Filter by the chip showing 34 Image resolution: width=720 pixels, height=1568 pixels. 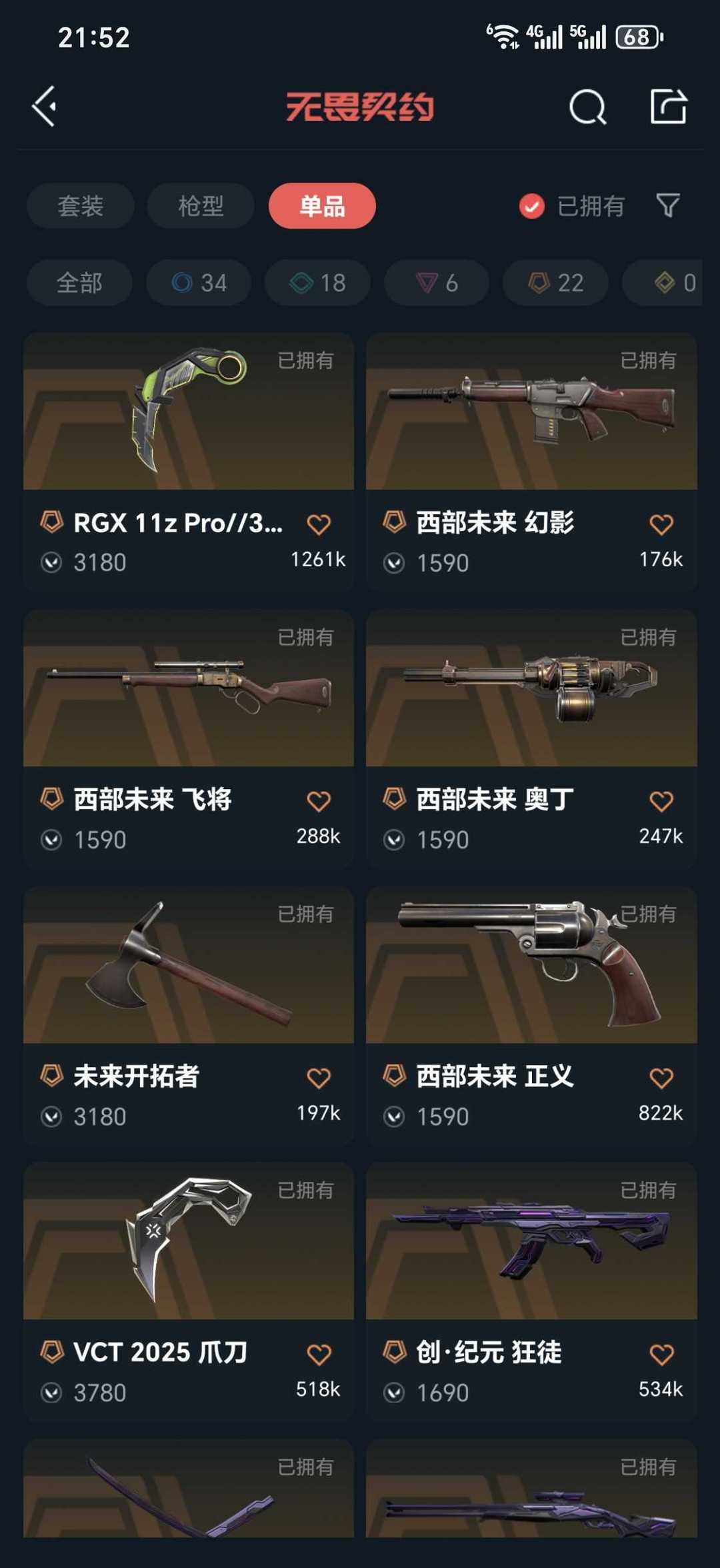click(x=199, y=283)
